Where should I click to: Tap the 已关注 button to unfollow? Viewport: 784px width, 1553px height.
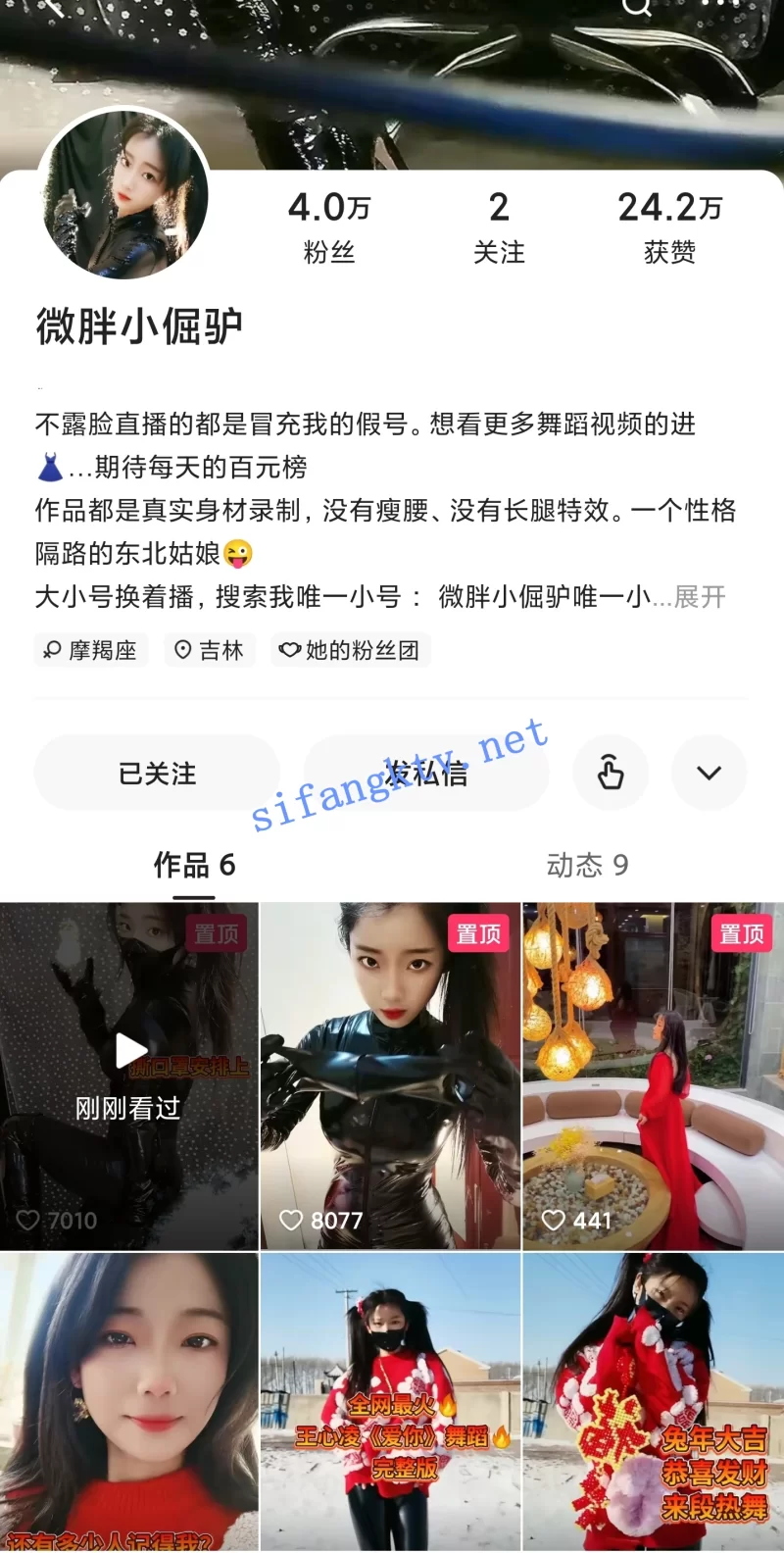click(157, 774)
